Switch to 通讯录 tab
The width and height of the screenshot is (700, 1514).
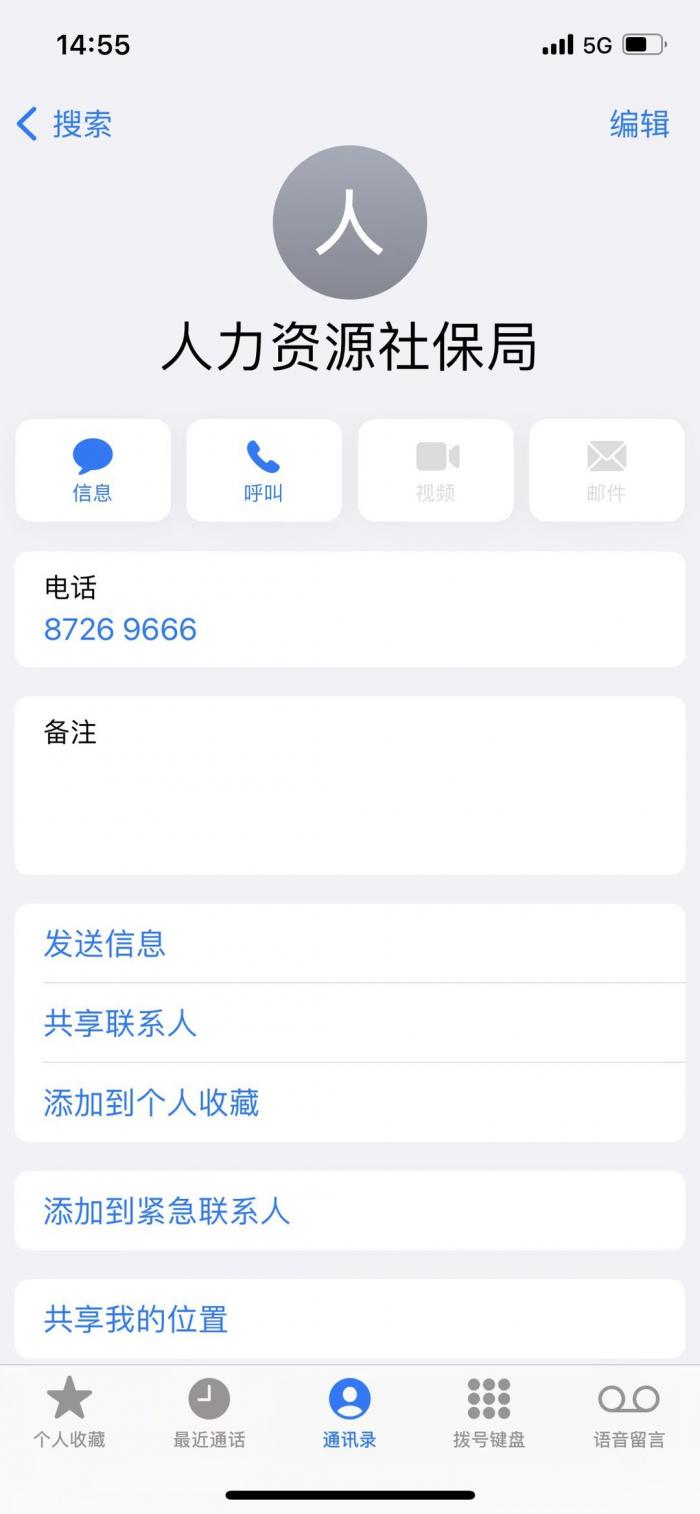pos(349,1412)
